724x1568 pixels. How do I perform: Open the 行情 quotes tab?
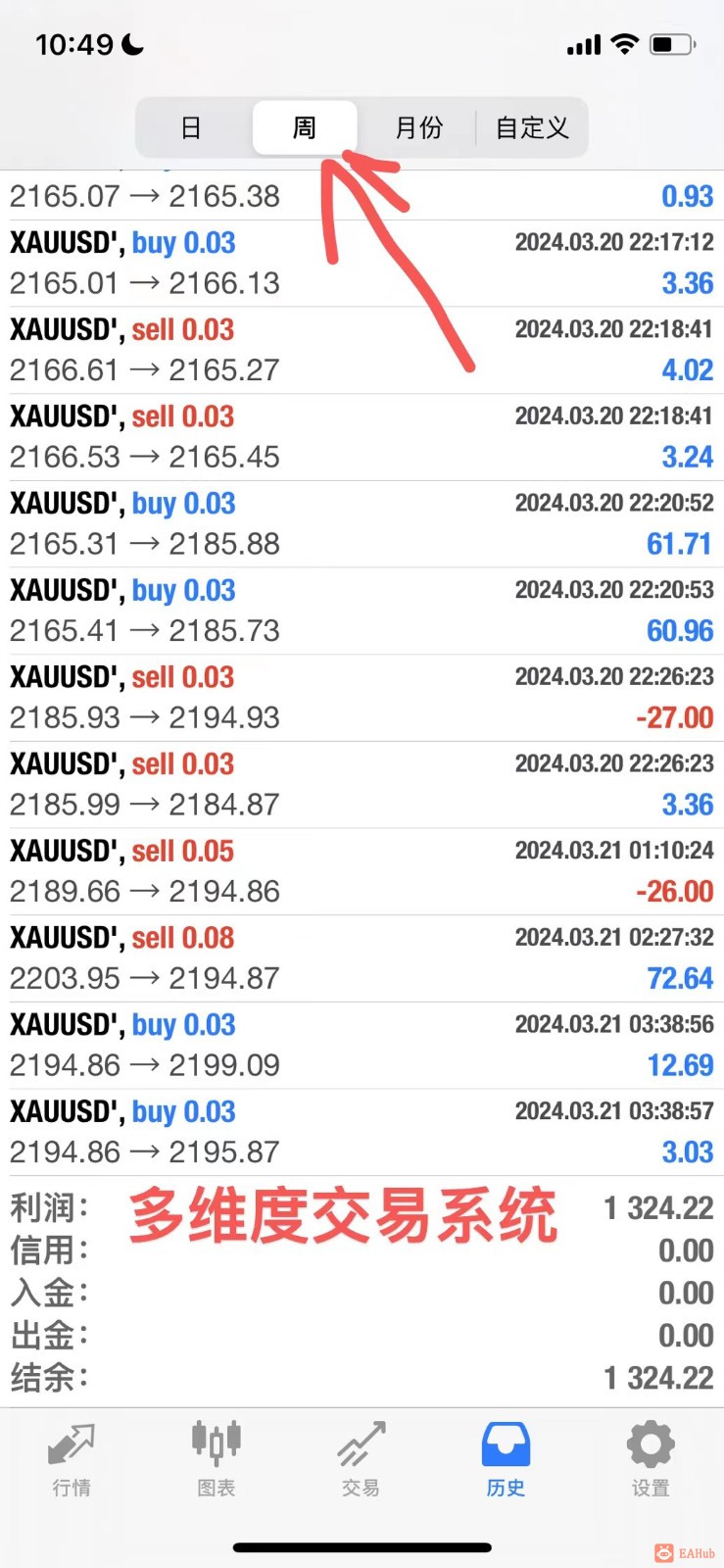72,1458
